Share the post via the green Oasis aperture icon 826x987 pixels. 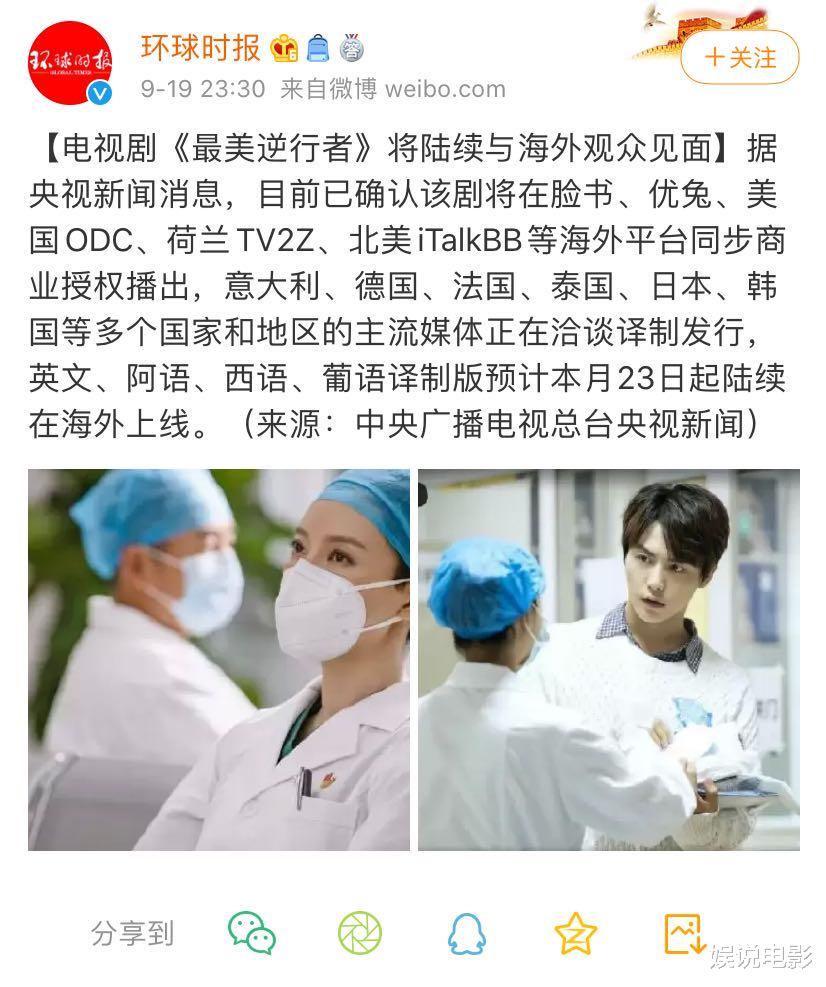coord(360,932)
